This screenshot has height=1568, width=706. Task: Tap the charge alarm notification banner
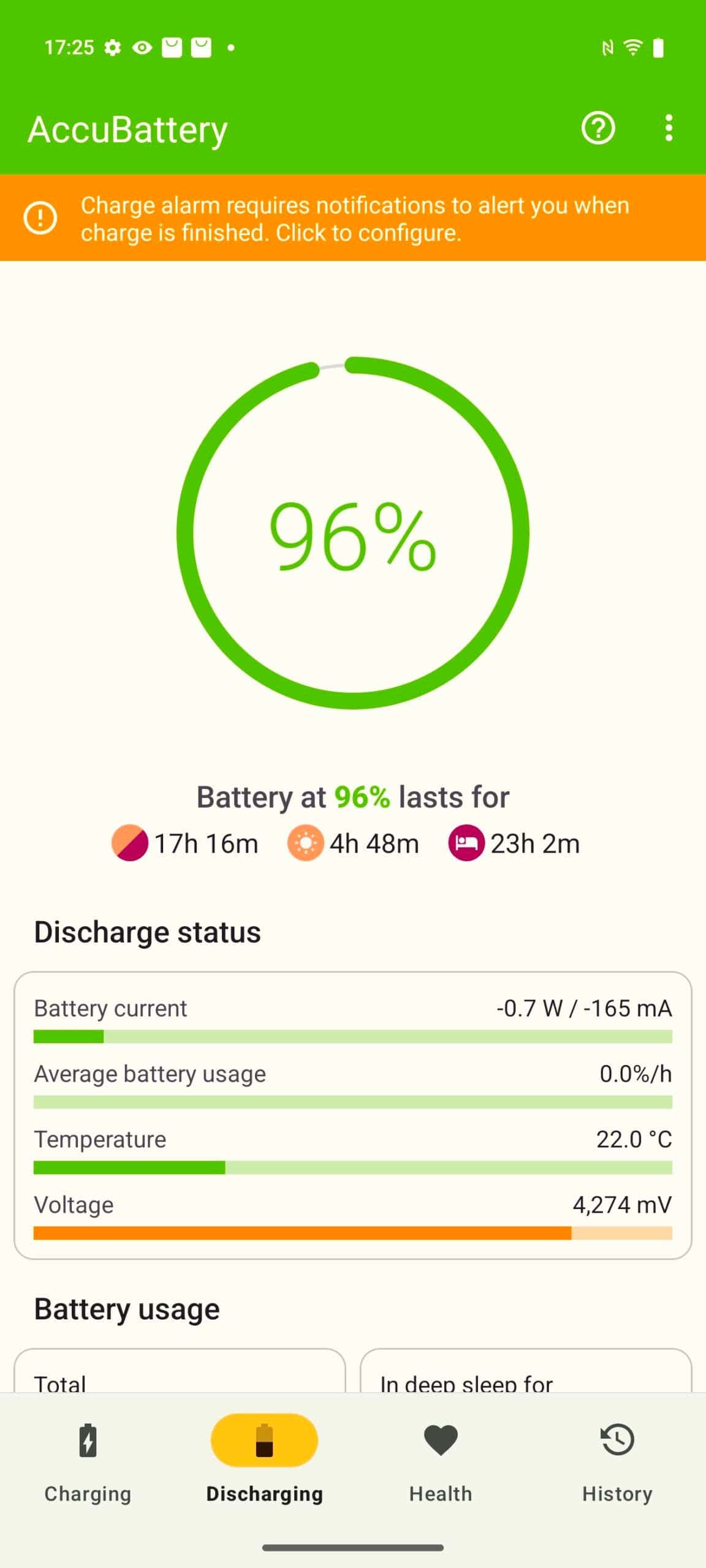pyautogui.click(x=353, y=218)
